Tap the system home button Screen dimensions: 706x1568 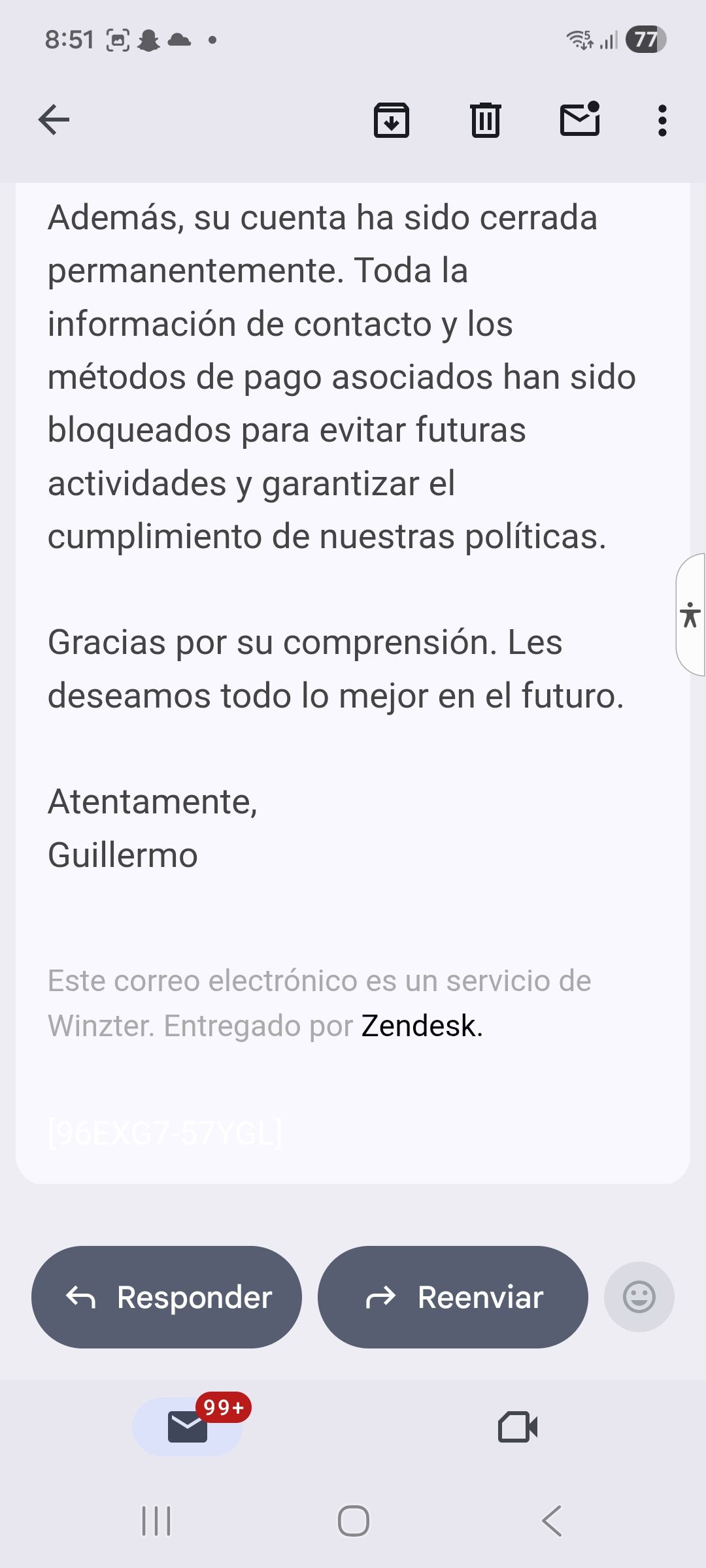[x=353, y=1521]
